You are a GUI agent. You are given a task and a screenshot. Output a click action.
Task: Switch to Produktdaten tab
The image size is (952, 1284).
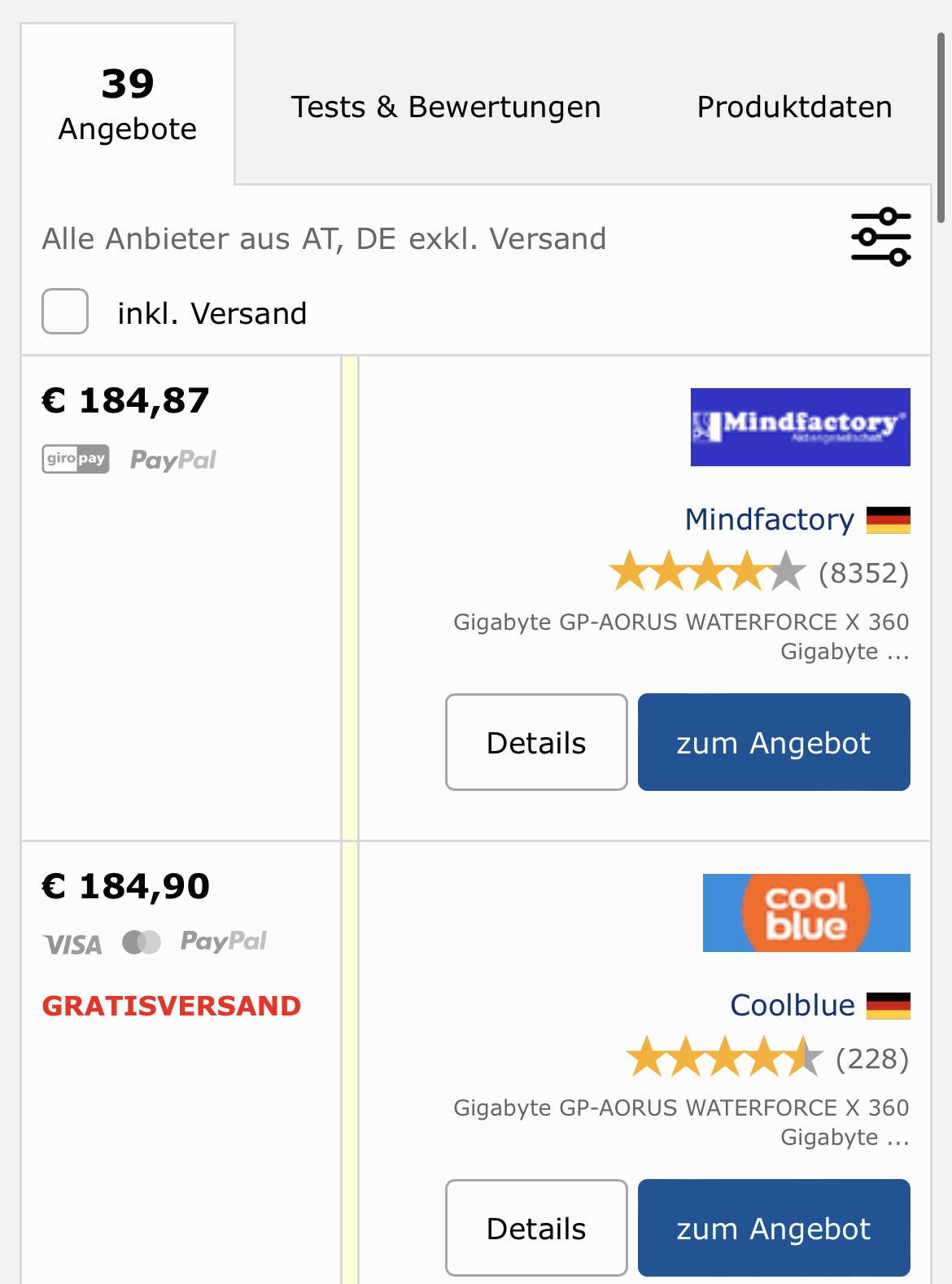coord(794,107)
